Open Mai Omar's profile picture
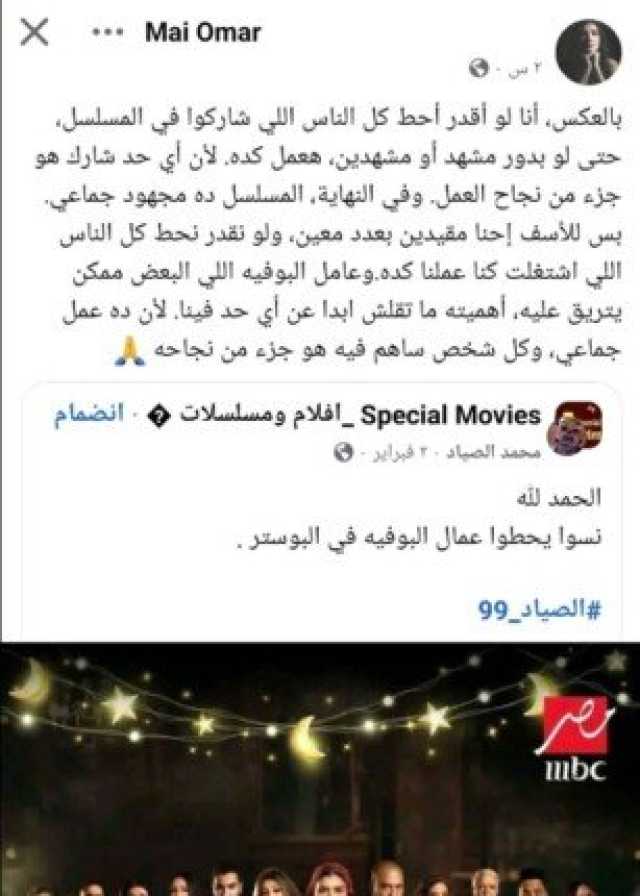This screenshot has width=640, height=896. pos(592,49)
